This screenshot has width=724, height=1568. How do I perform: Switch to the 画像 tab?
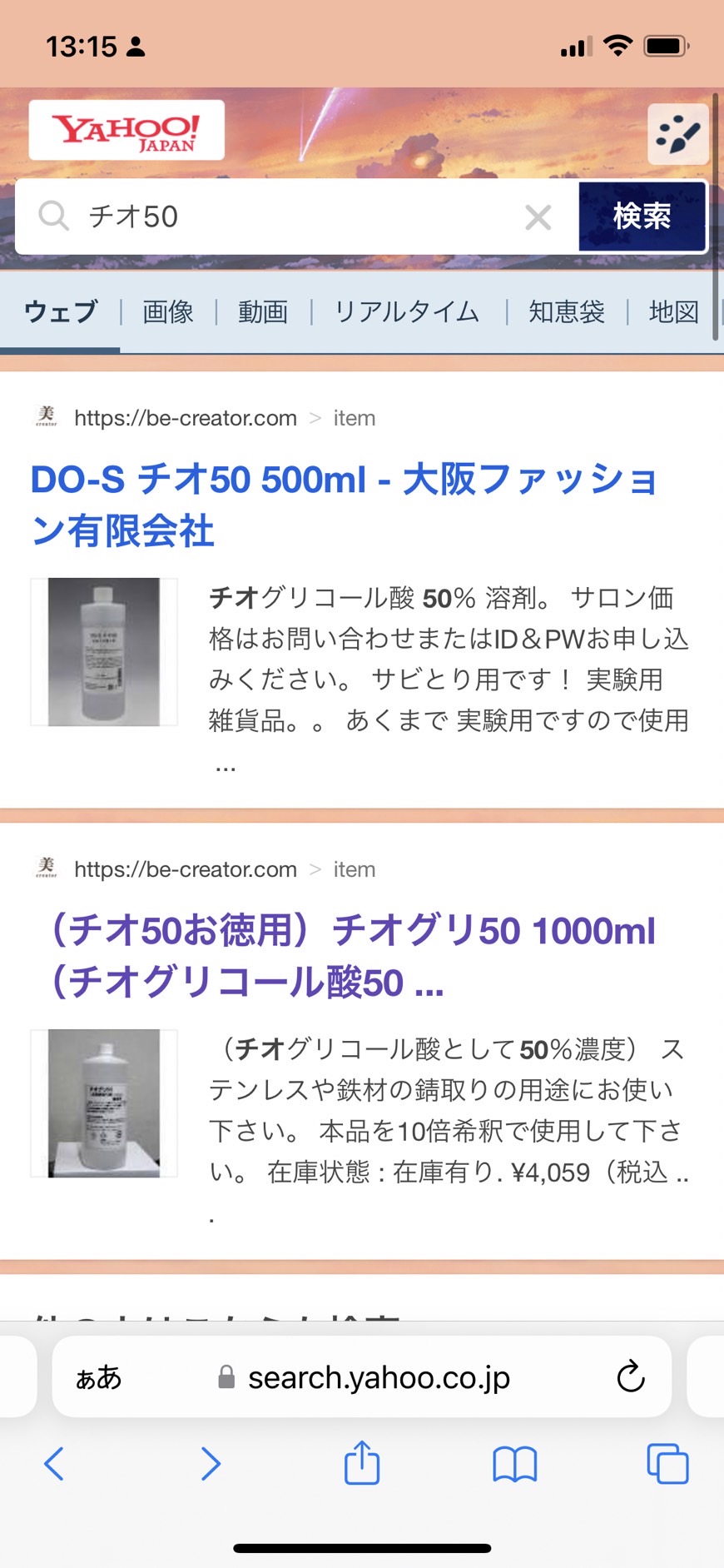[x=168, y=312]
